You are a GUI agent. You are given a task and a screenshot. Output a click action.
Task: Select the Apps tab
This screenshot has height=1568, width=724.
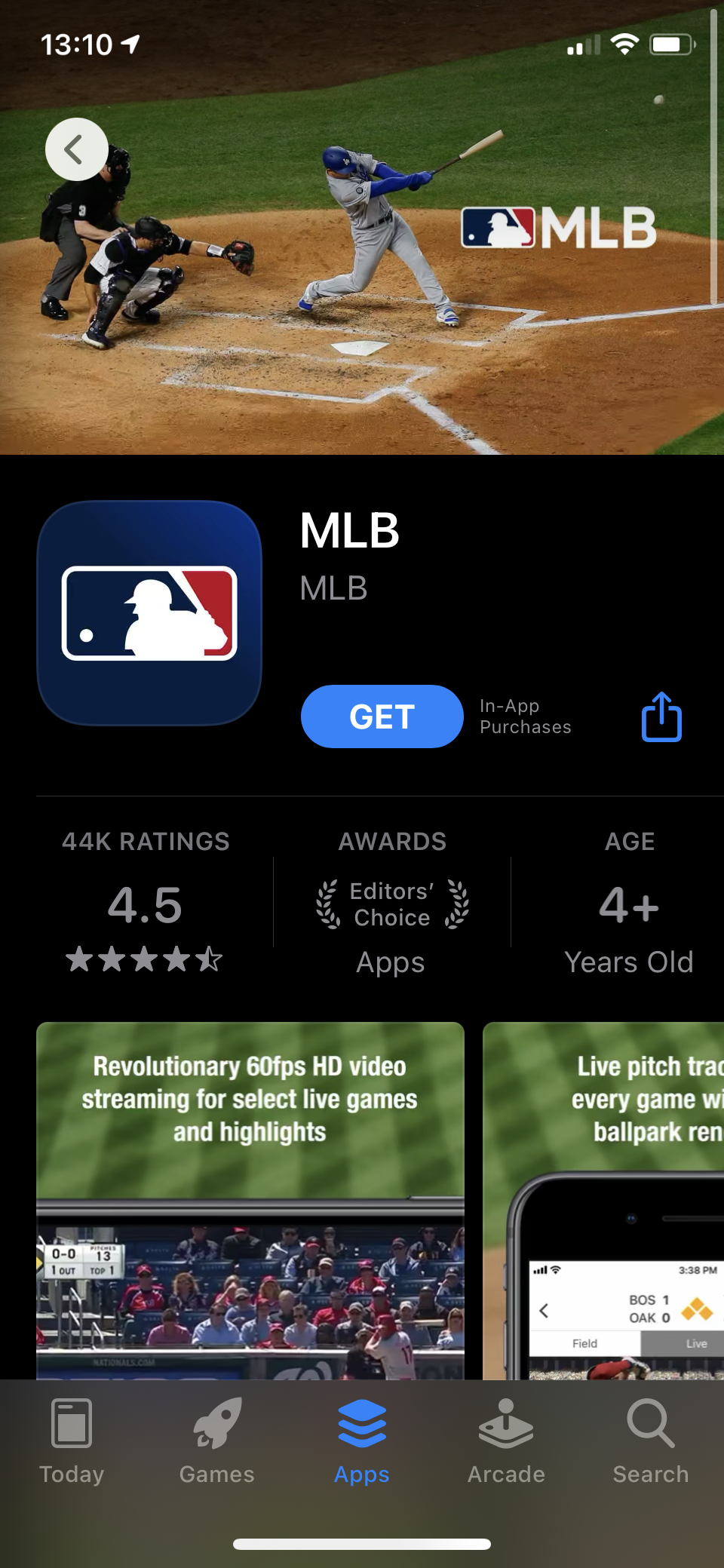[x=362, y=1441]
